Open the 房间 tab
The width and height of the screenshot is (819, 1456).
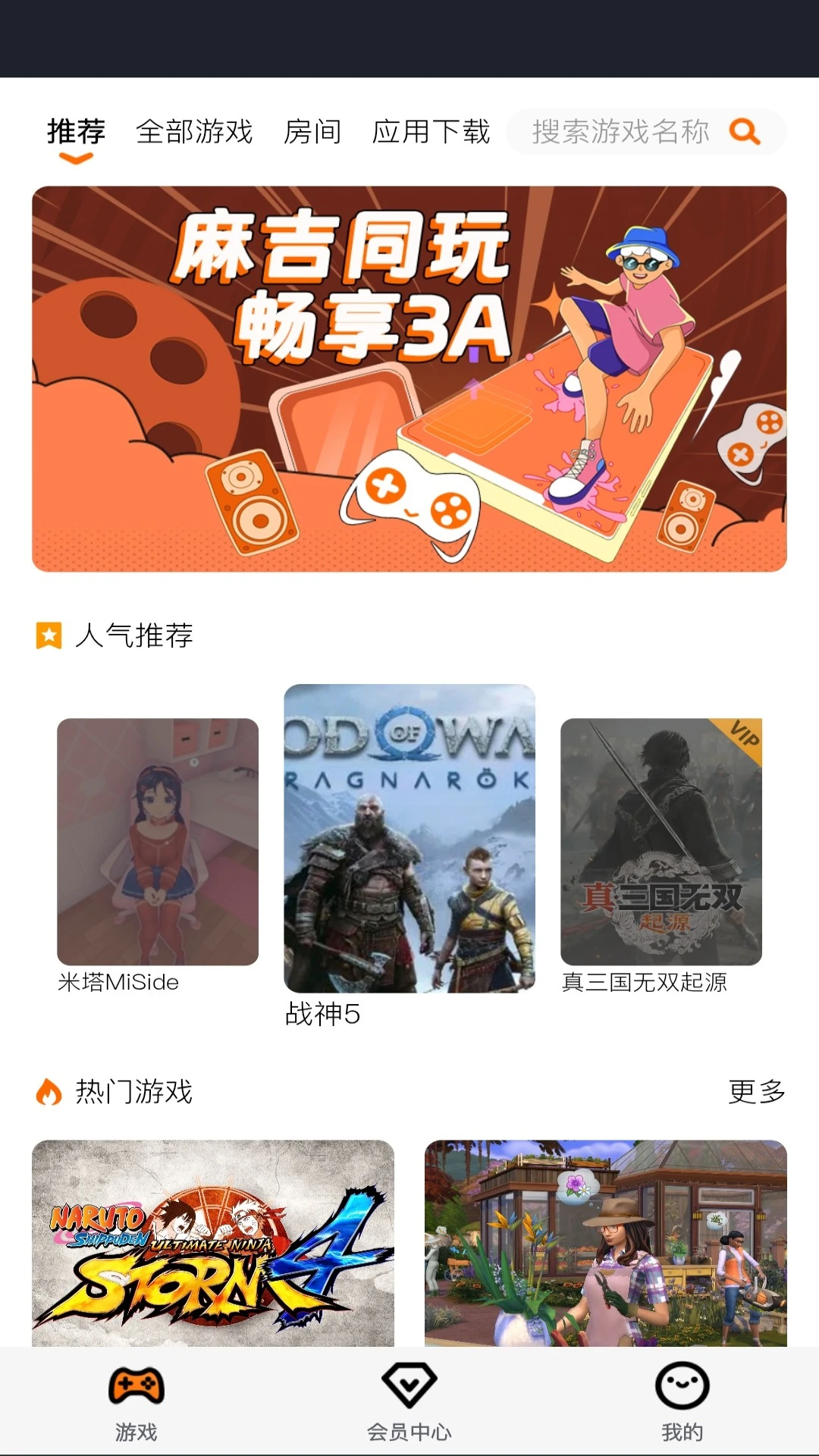(313, 130)
